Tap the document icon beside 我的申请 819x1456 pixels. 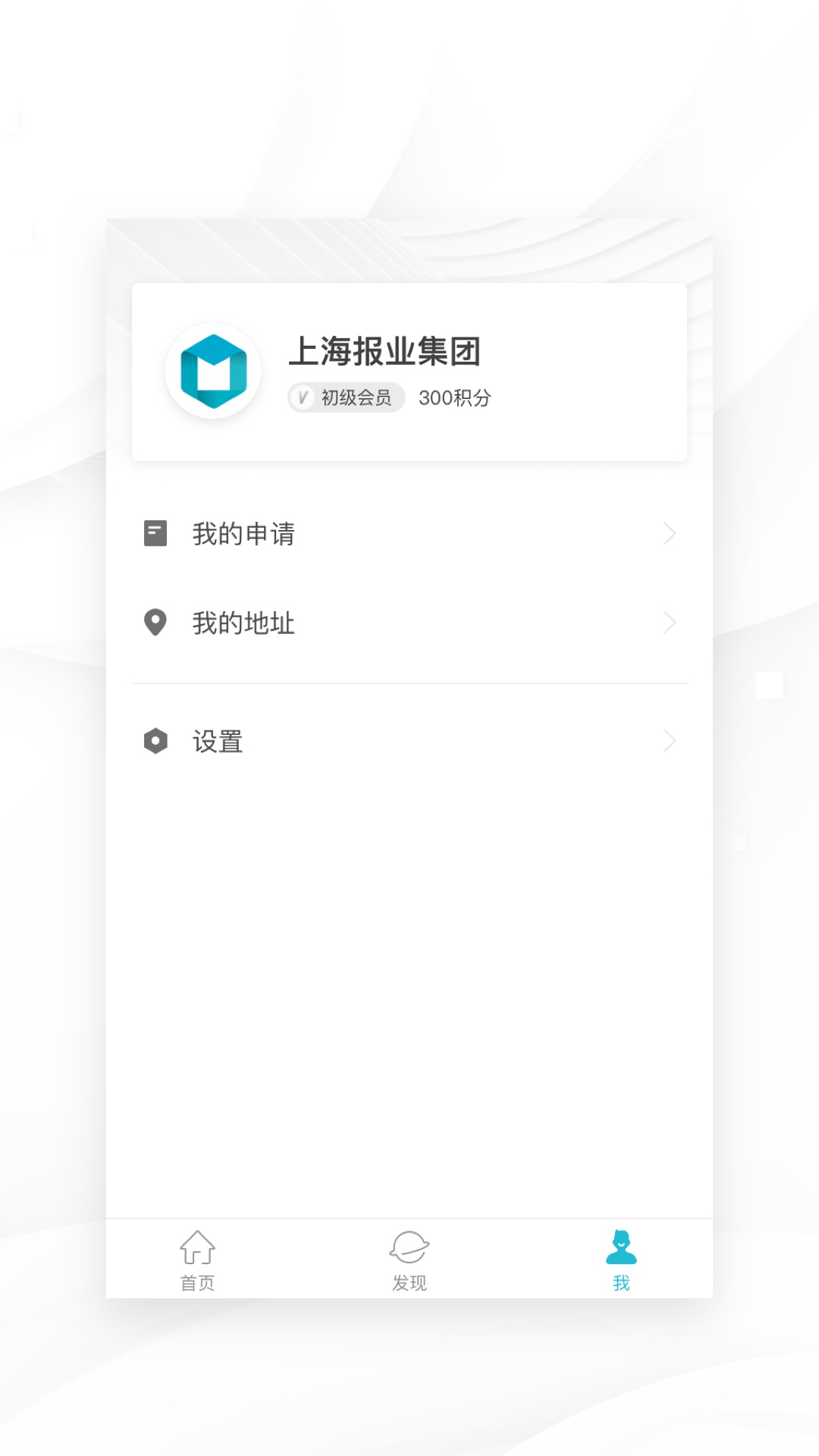[155, 533]
